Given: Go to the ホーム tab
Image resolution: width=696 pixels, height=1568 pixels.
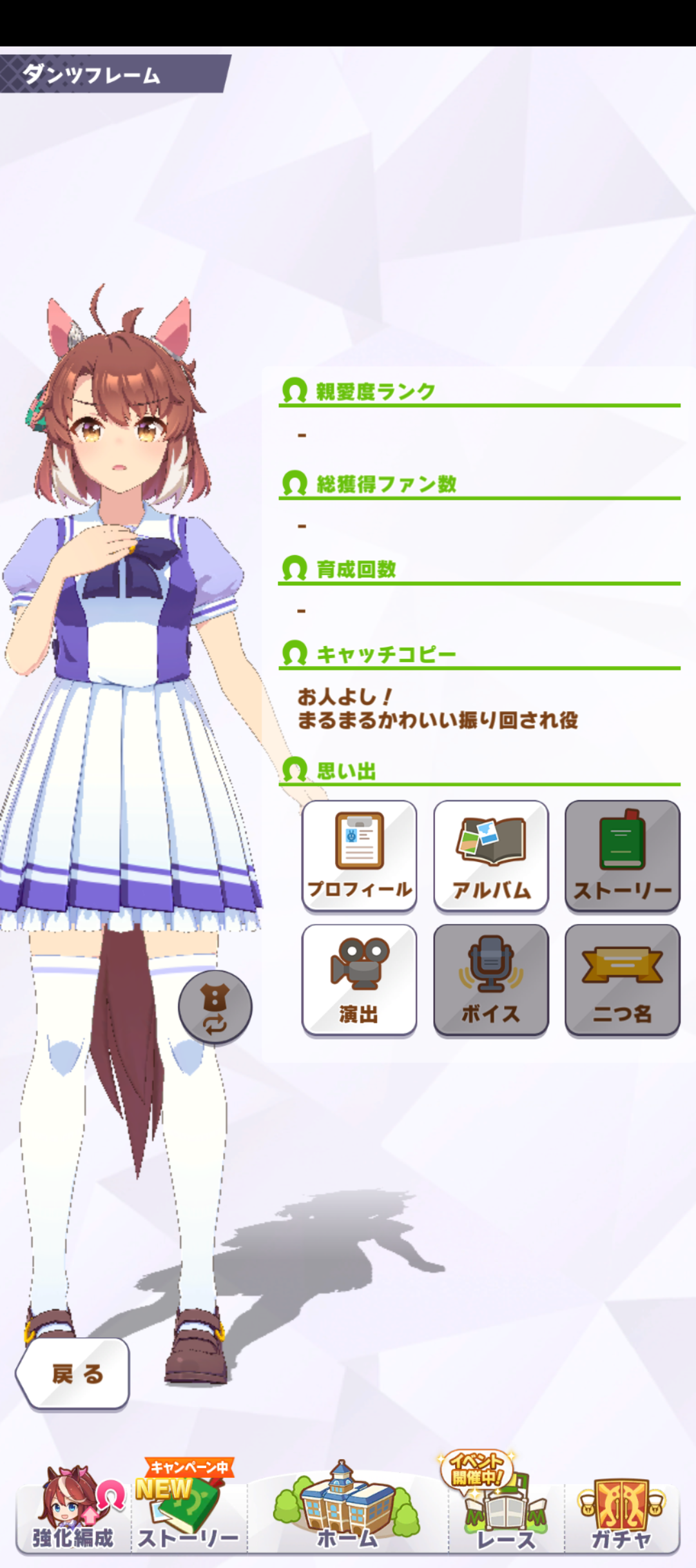Looking at the screenshot, I should [347, 1512].
